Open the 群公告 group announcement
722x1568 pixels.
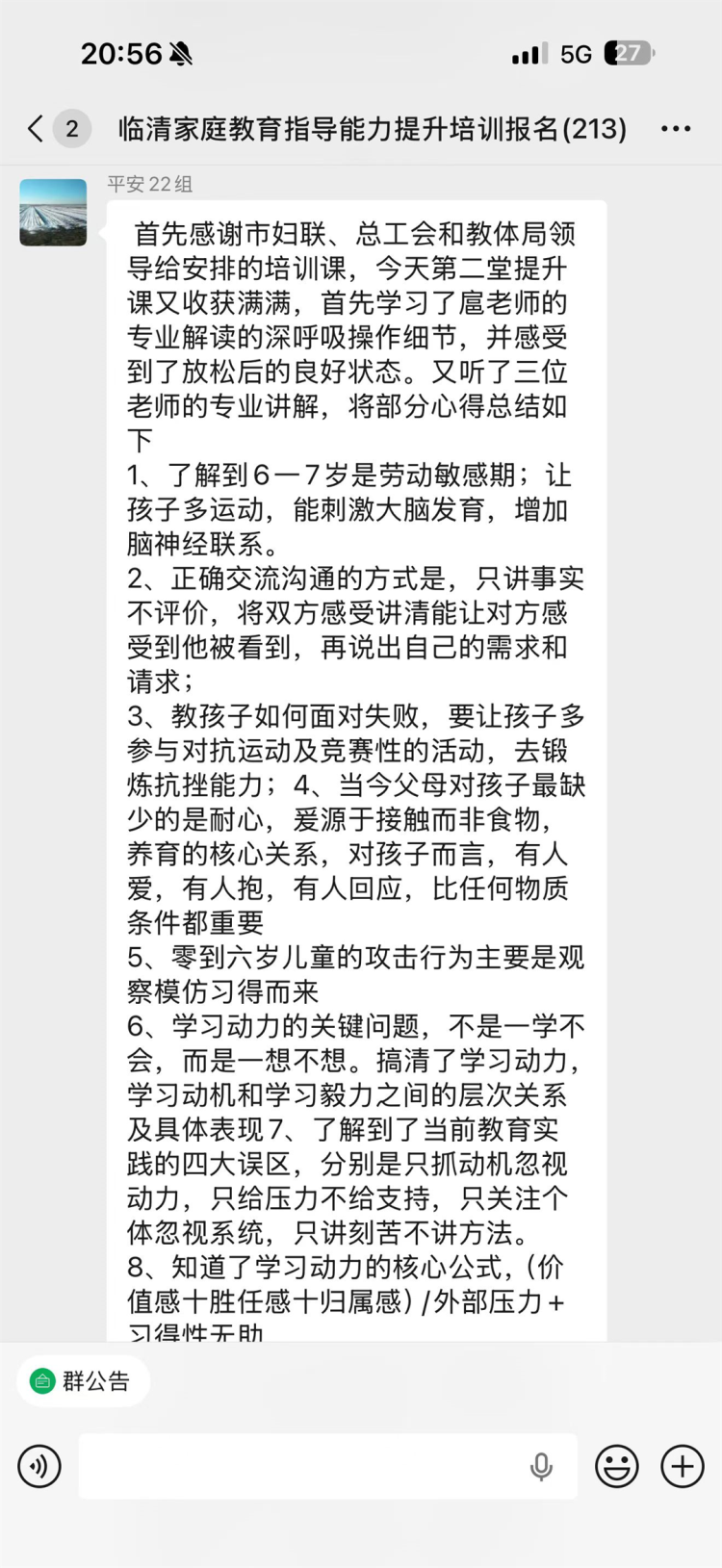tap(83, 1381)
